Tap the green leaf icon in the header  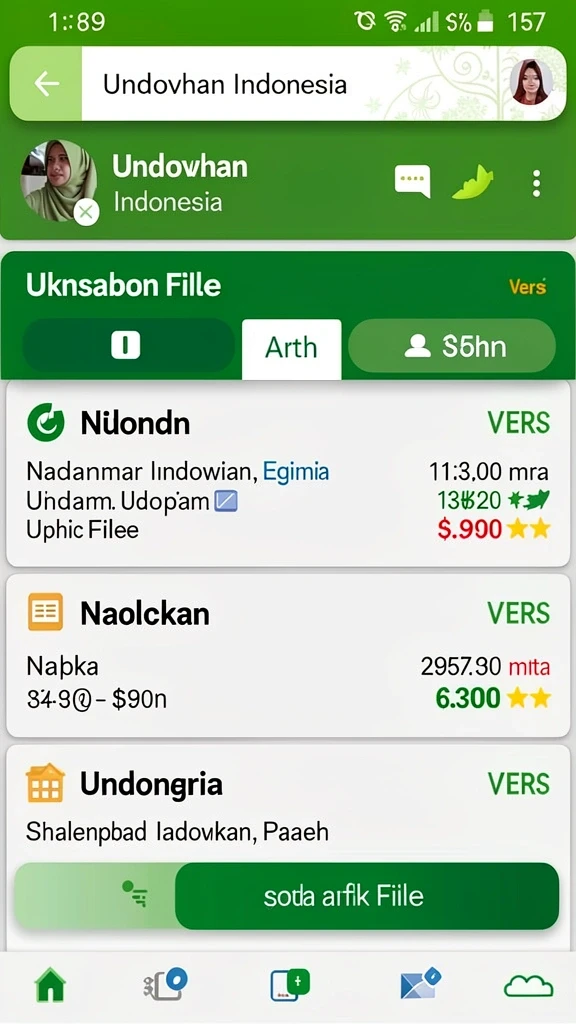(x=473, y=182)
